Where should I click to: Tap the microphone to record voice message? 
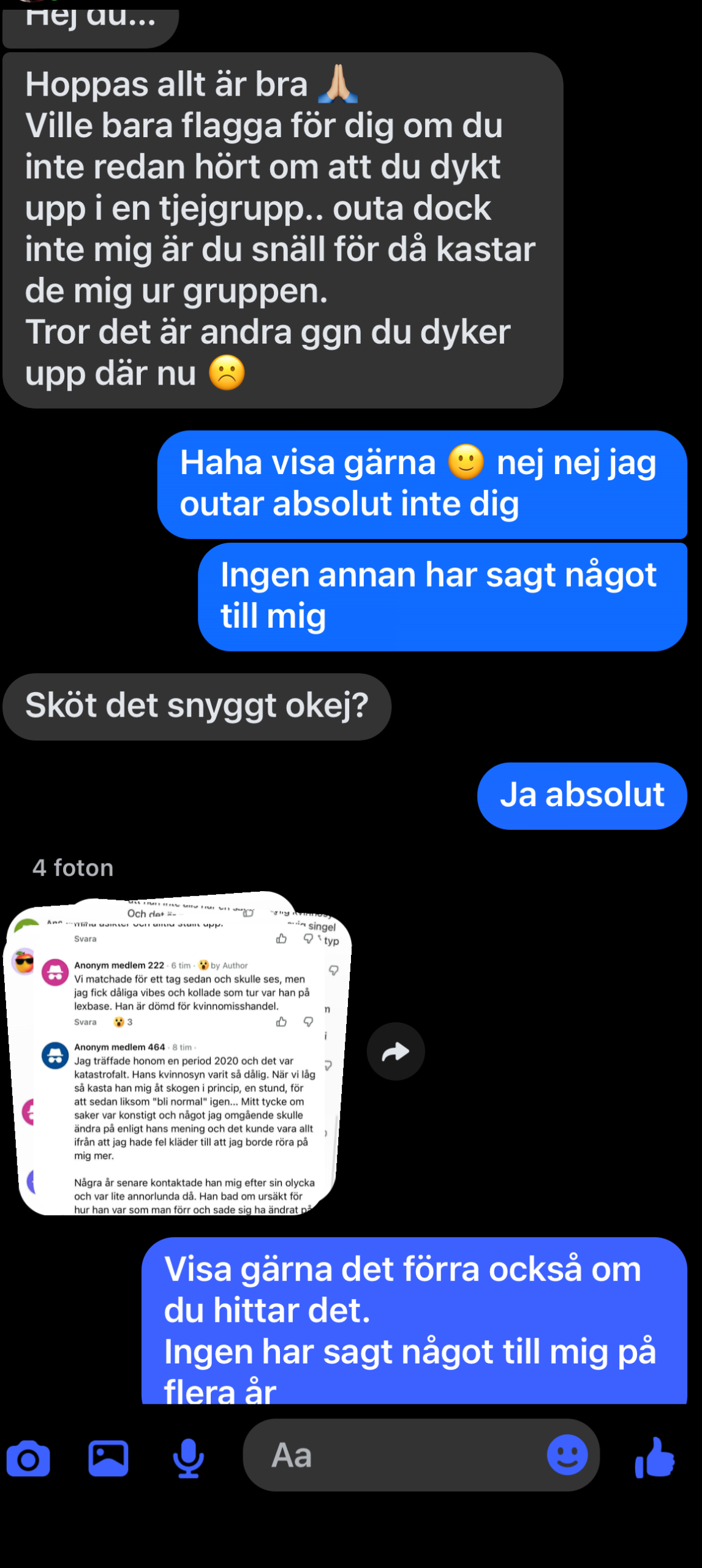188,1458
